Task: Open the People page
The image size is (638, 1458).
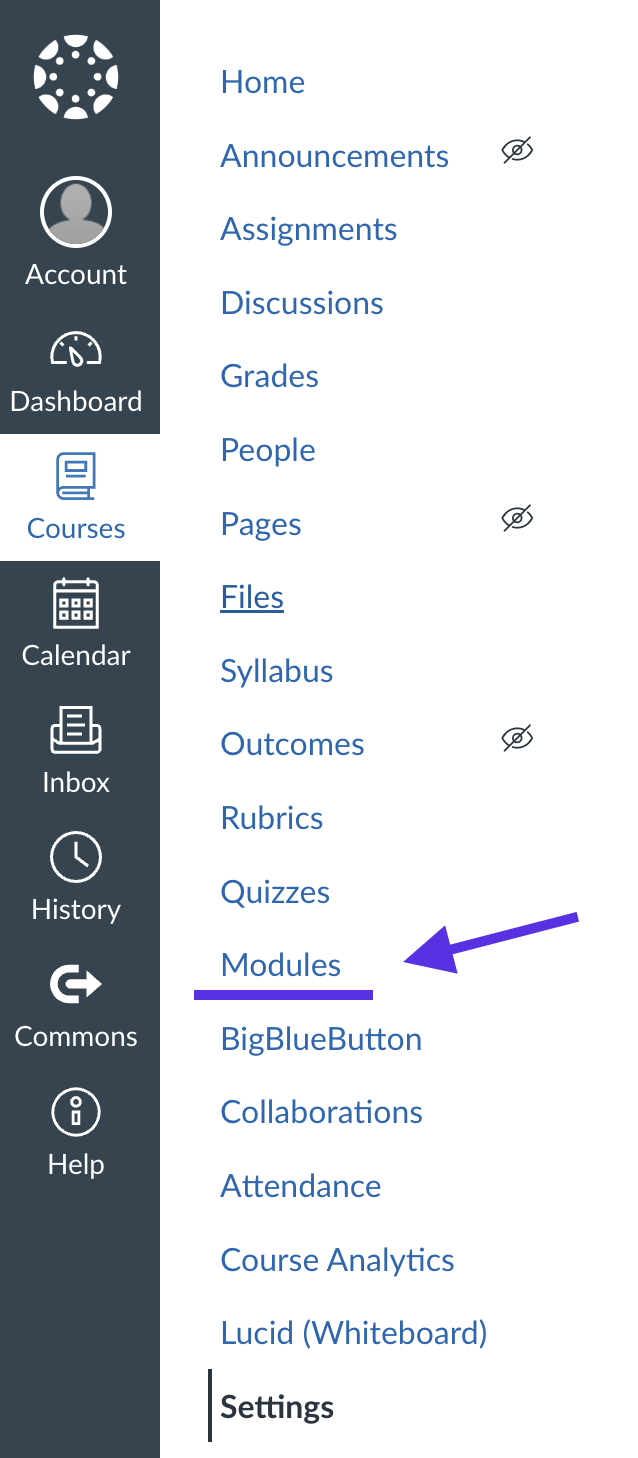Action: 268,450
